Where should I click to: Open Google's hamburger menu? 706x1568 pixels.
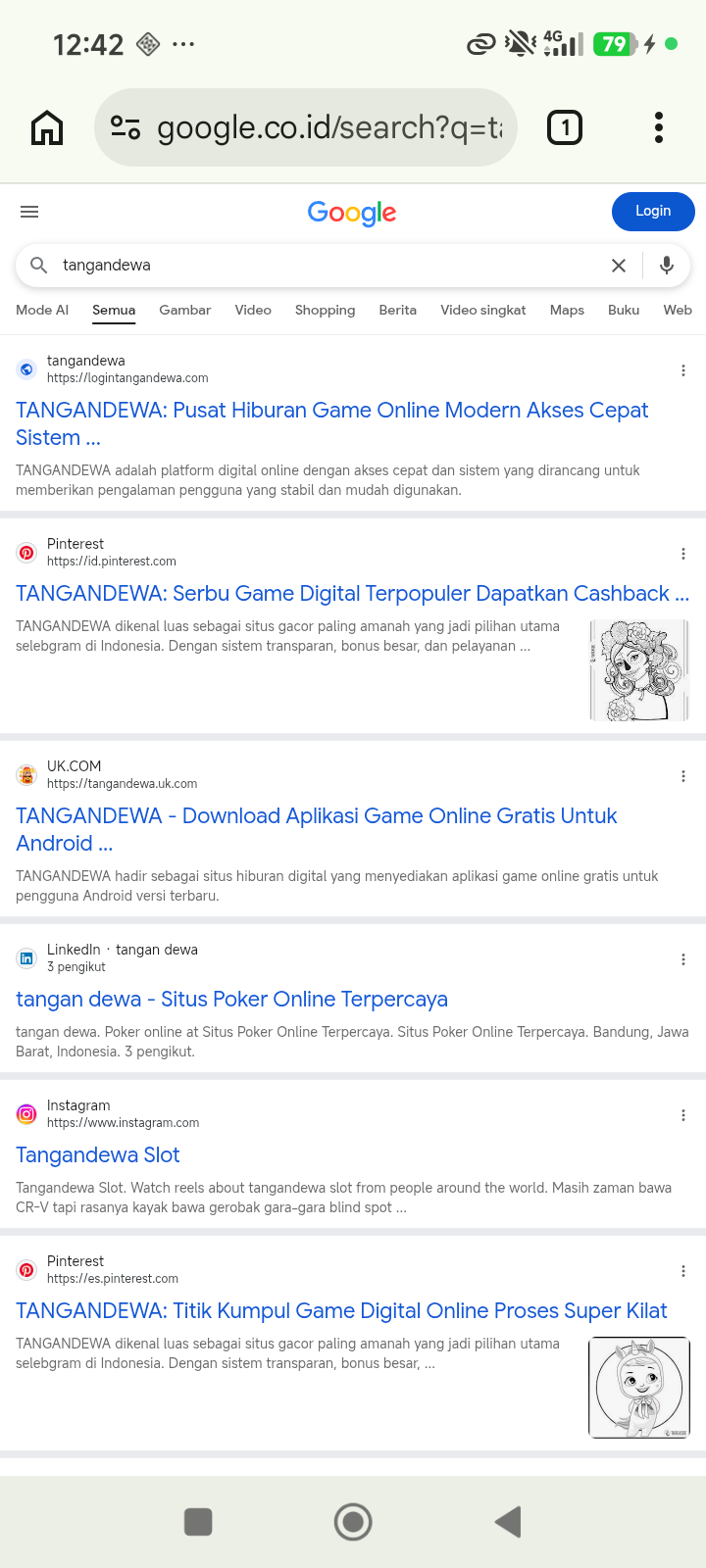coord(29,212)
